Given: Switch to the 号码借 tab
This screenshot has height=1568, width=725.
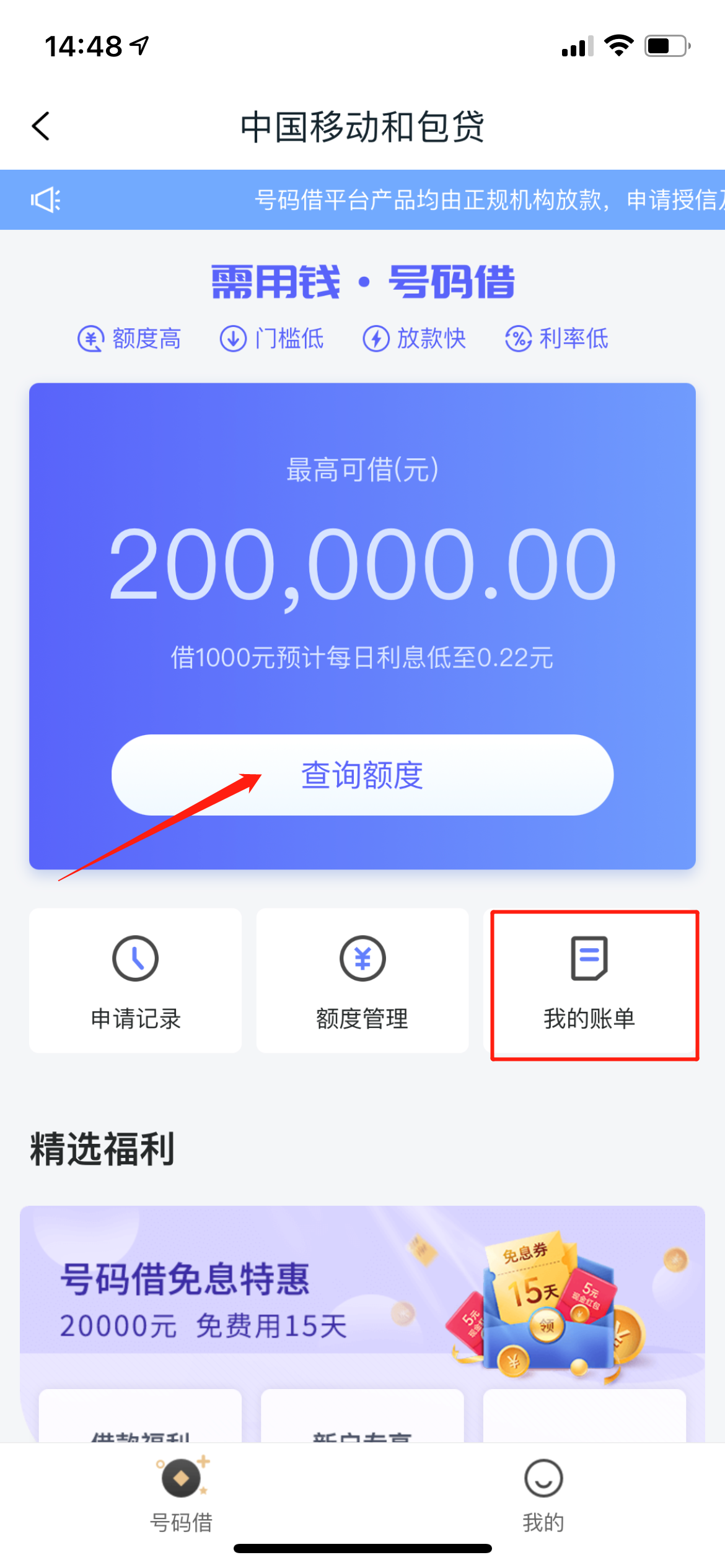Looking at the screenshot, I should pos(182,1494).
